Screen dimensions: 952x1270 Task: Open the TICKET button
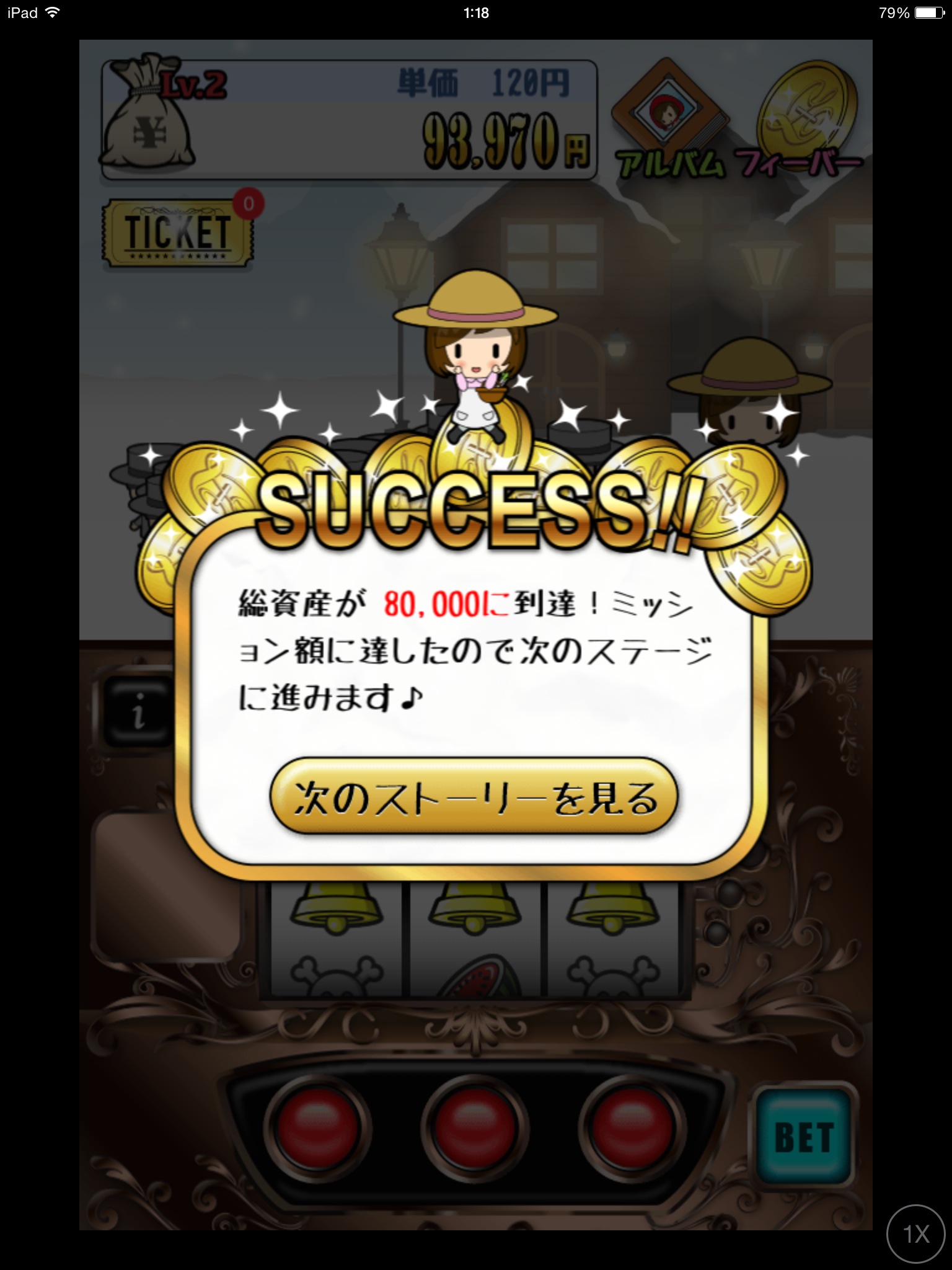[177, 234]
